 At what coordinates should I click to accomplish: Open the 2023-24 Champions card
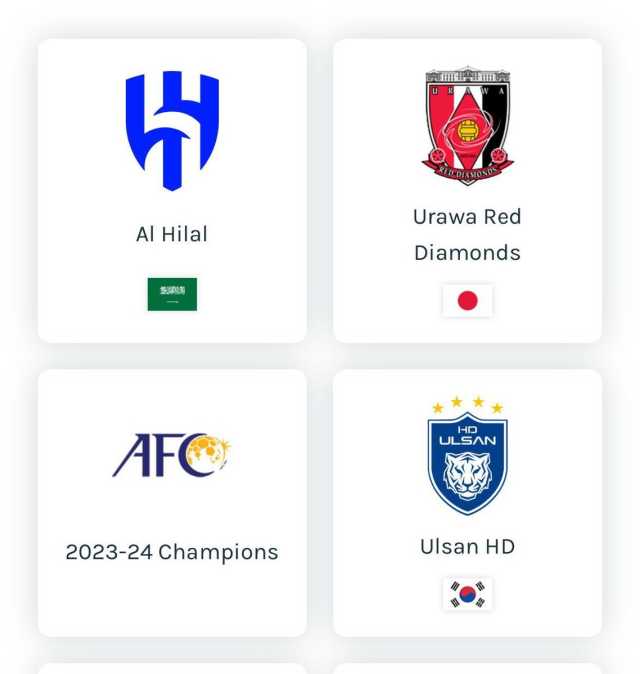[172, 503]
